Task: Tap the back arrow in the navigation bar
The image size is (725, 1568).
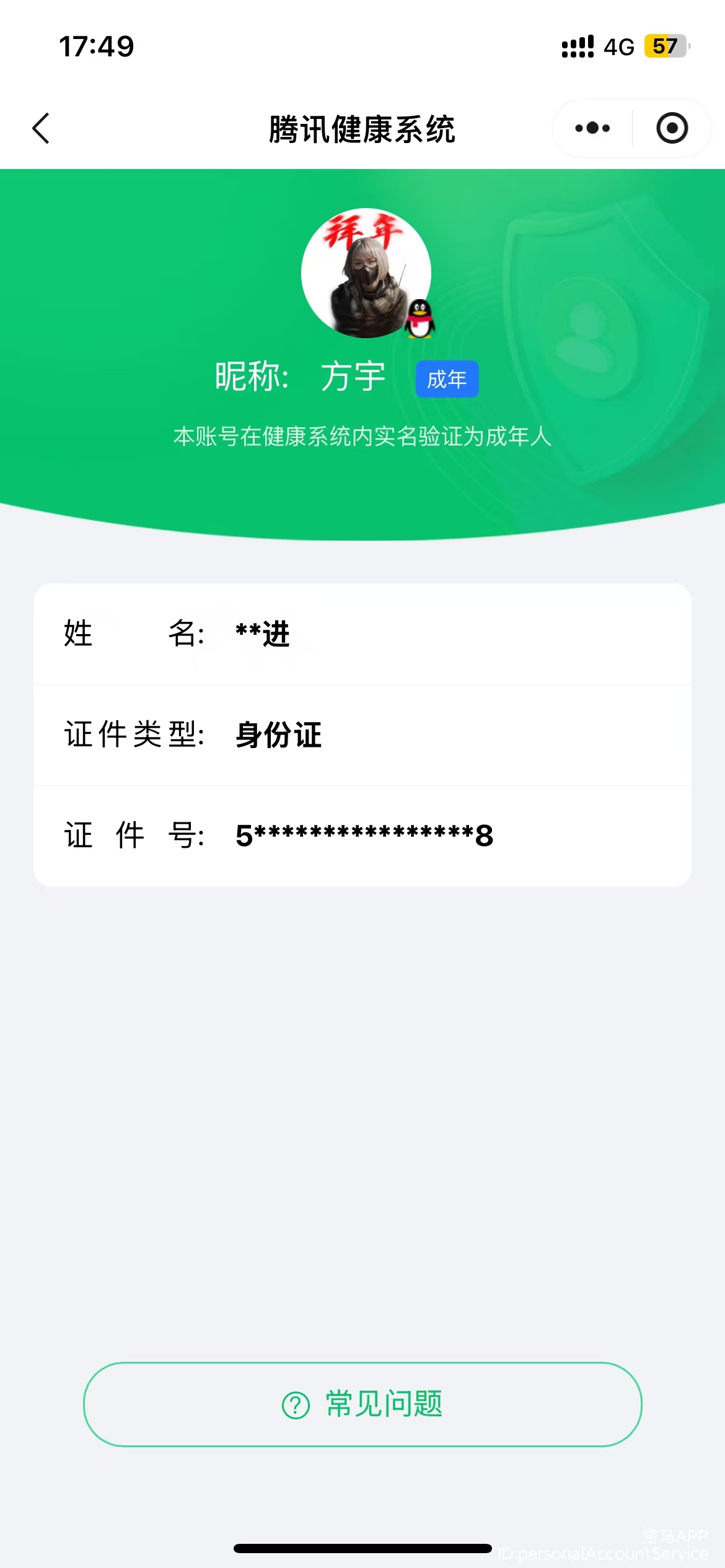Action: (41, 128)
